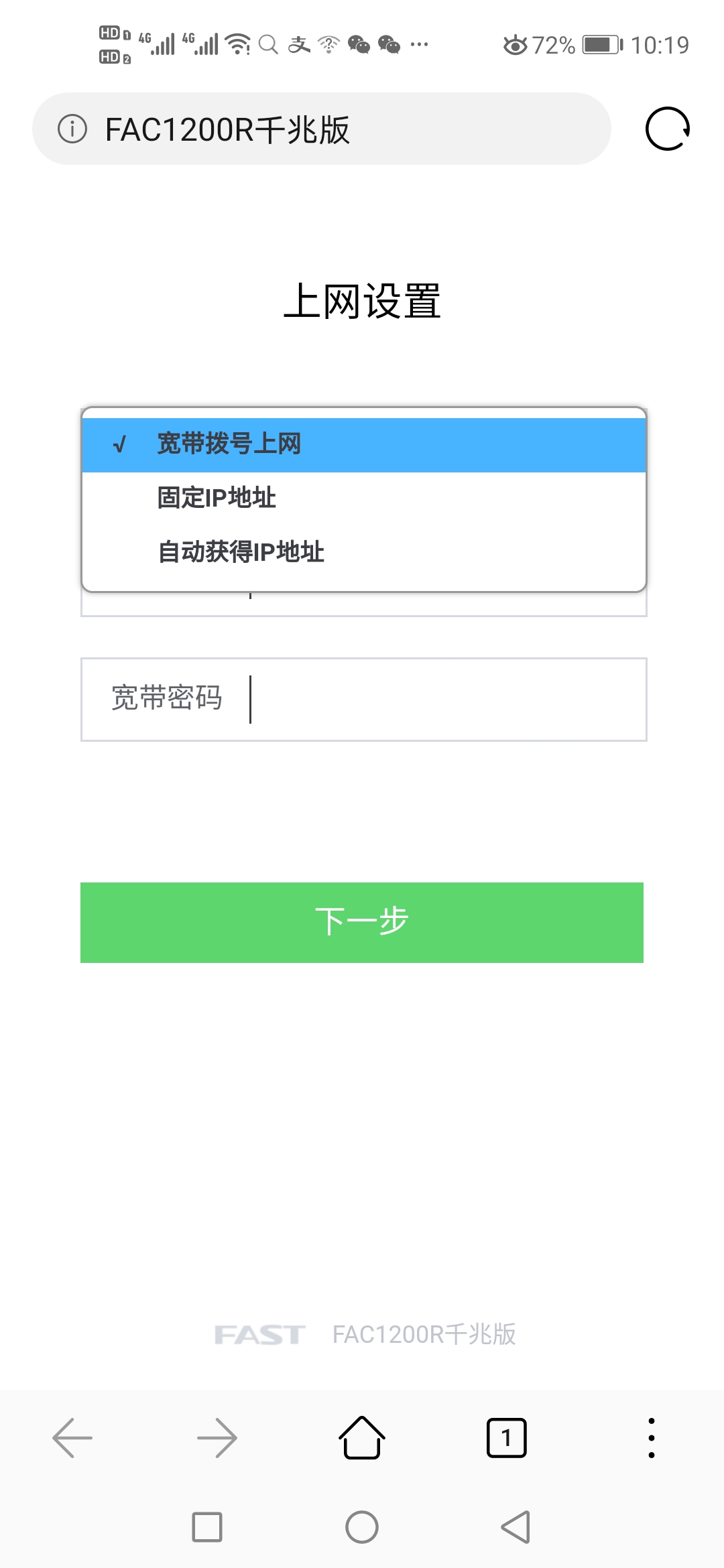Open the bottom toolbar three-dot menu

[x=651, y=1437]
